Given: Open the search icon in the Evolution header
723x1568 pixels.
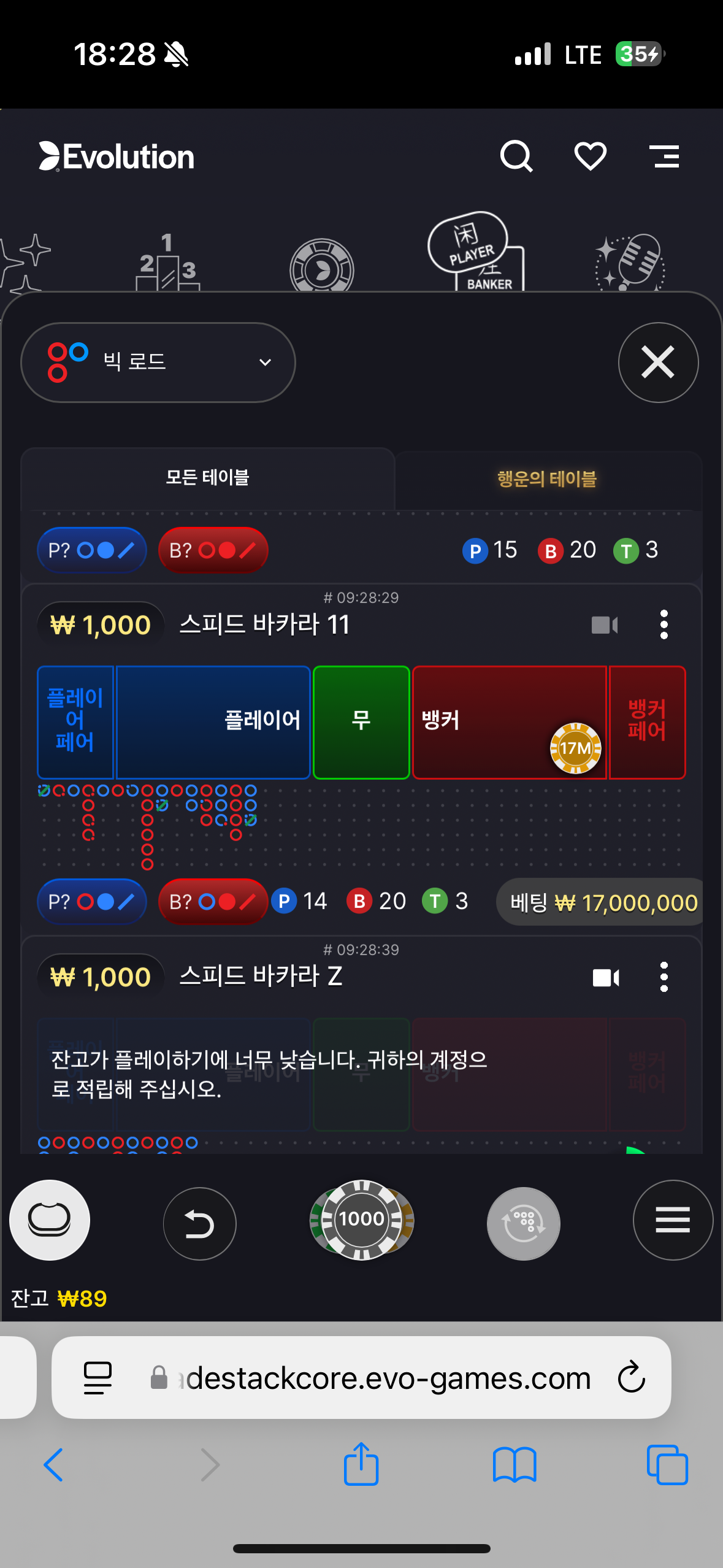Looking at the screenshot, I should coord(516,156).
